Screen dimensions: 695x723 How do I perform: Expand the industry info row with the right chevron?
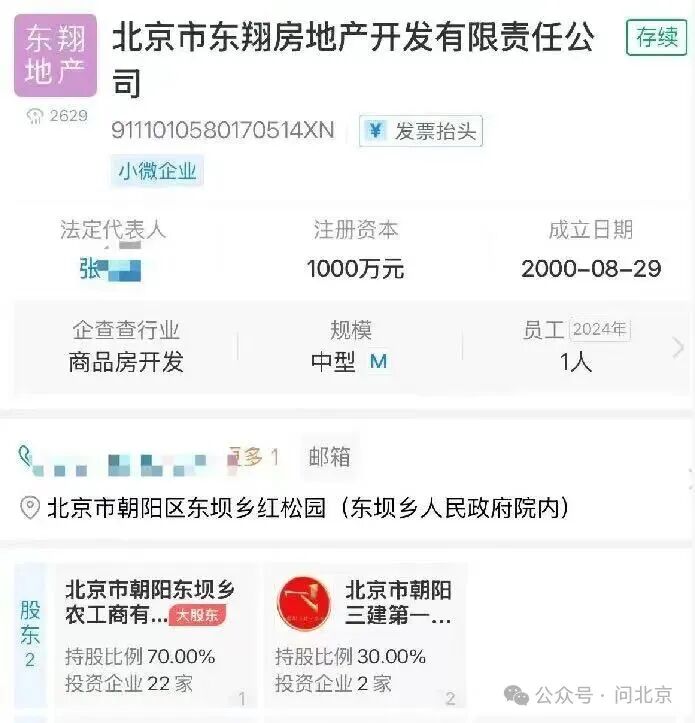pyautogui.click(x=679, y=347)
